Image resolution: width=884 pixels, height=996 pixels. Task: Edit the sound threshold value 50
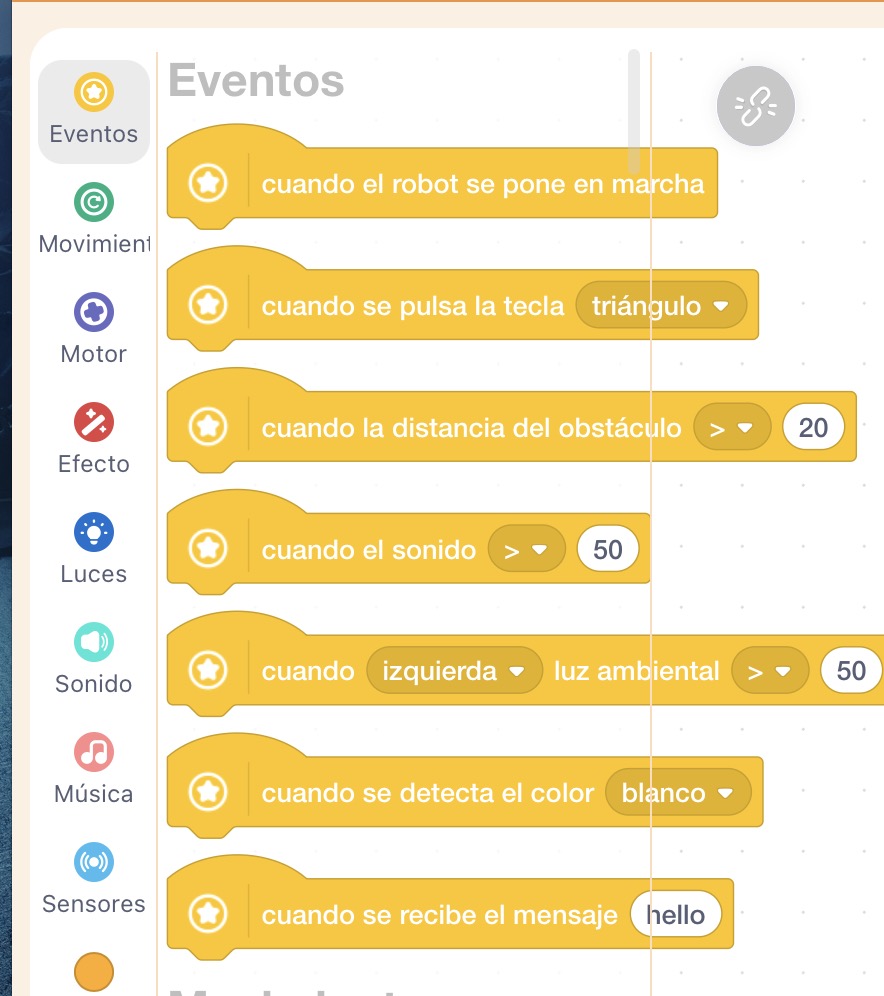point(607,550)
